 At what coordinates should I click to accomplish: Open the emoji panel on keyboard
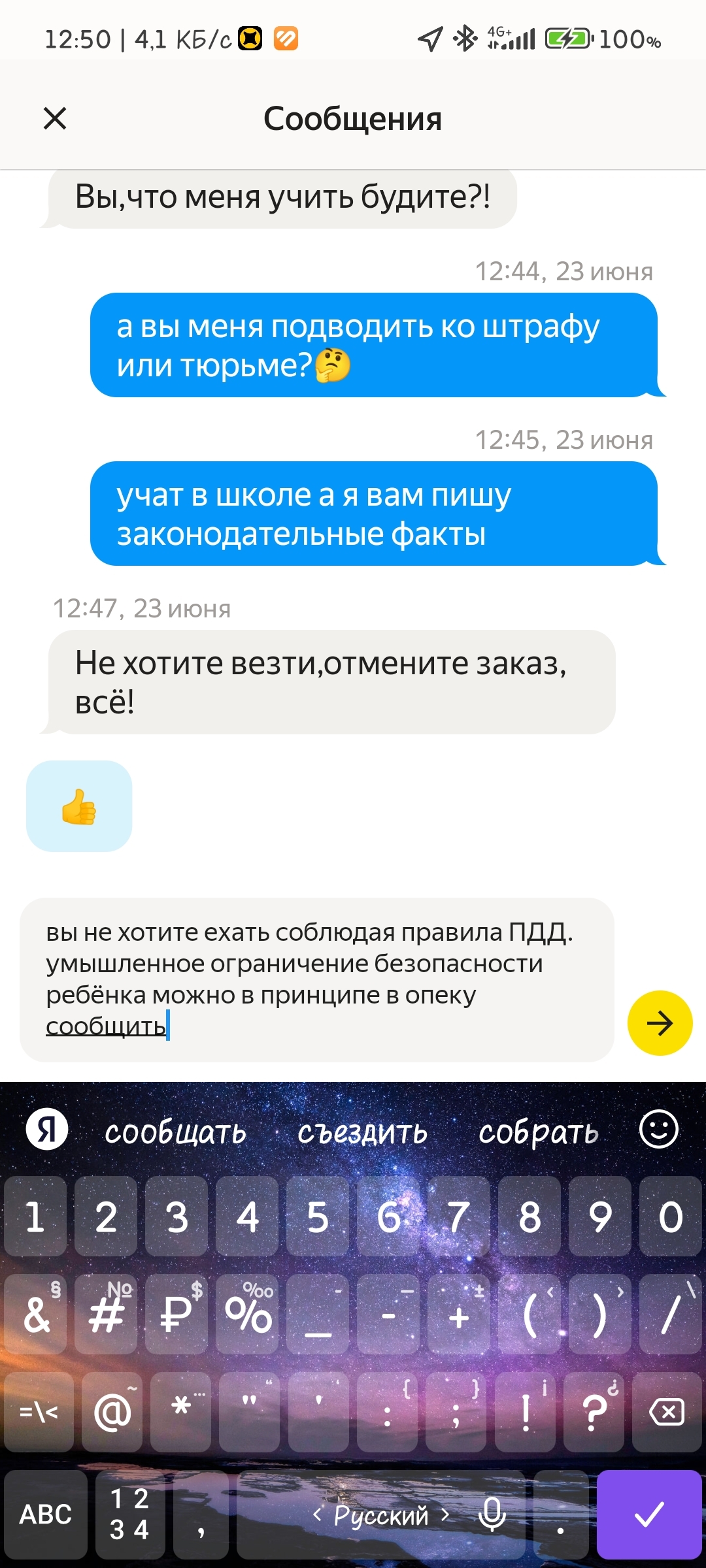click(x=658, y=1130)
